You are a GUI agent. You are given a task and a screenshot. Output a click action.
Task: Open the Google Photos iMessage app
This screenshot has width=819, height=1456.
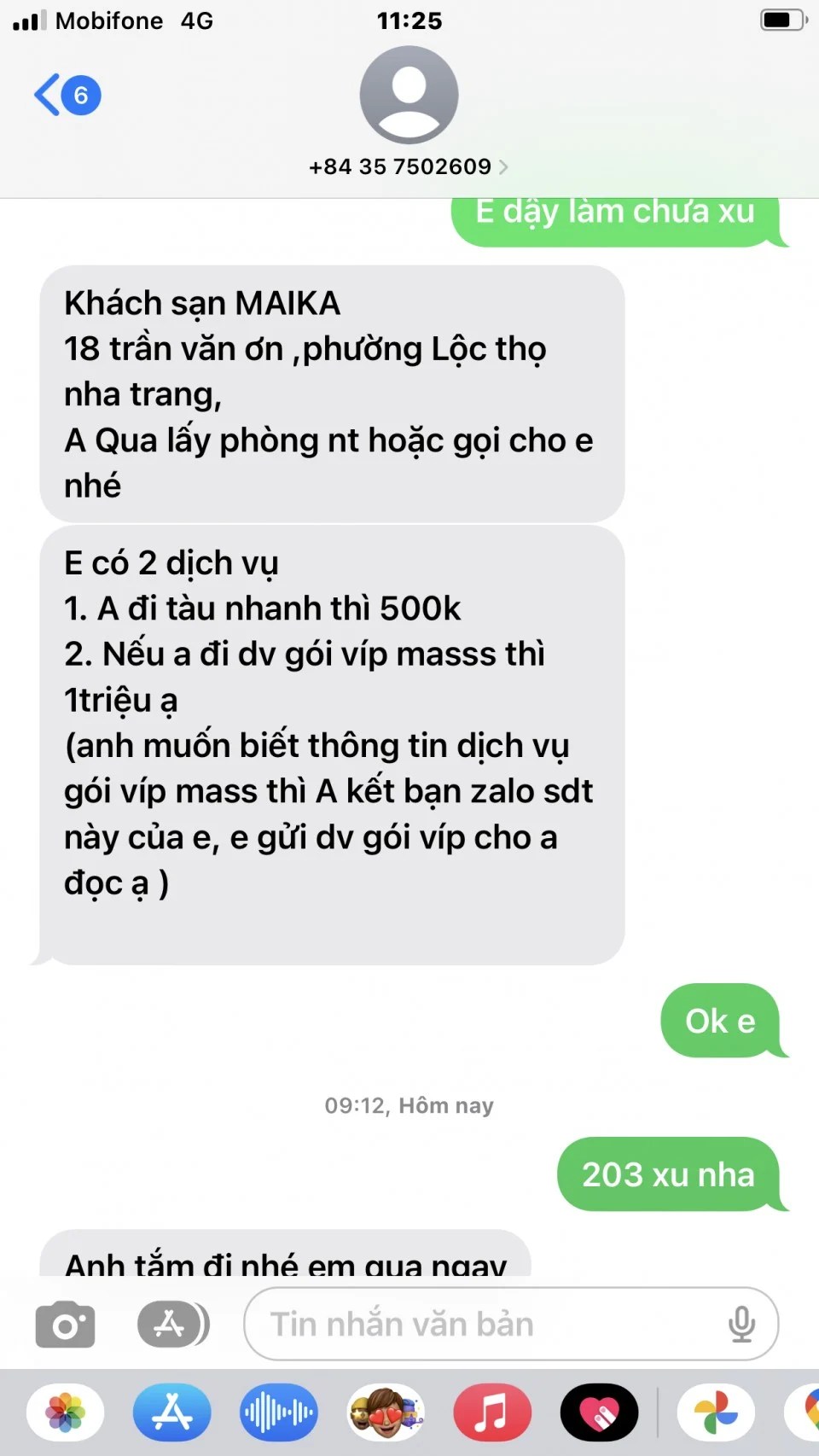click(716, 1412)
